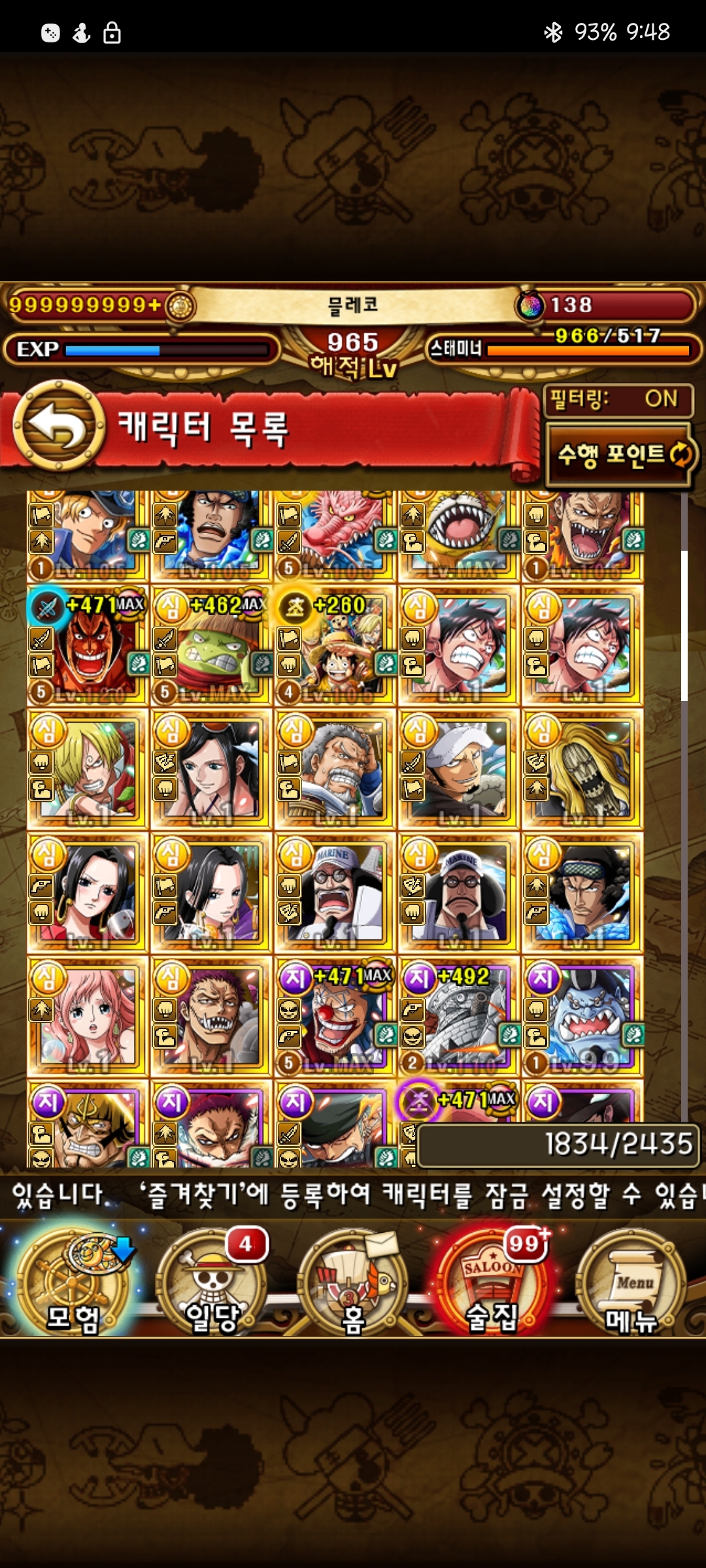The image size is (706, 1568).
Task: Open the 필터링 ON filter button
Action: tap(618, 399)
